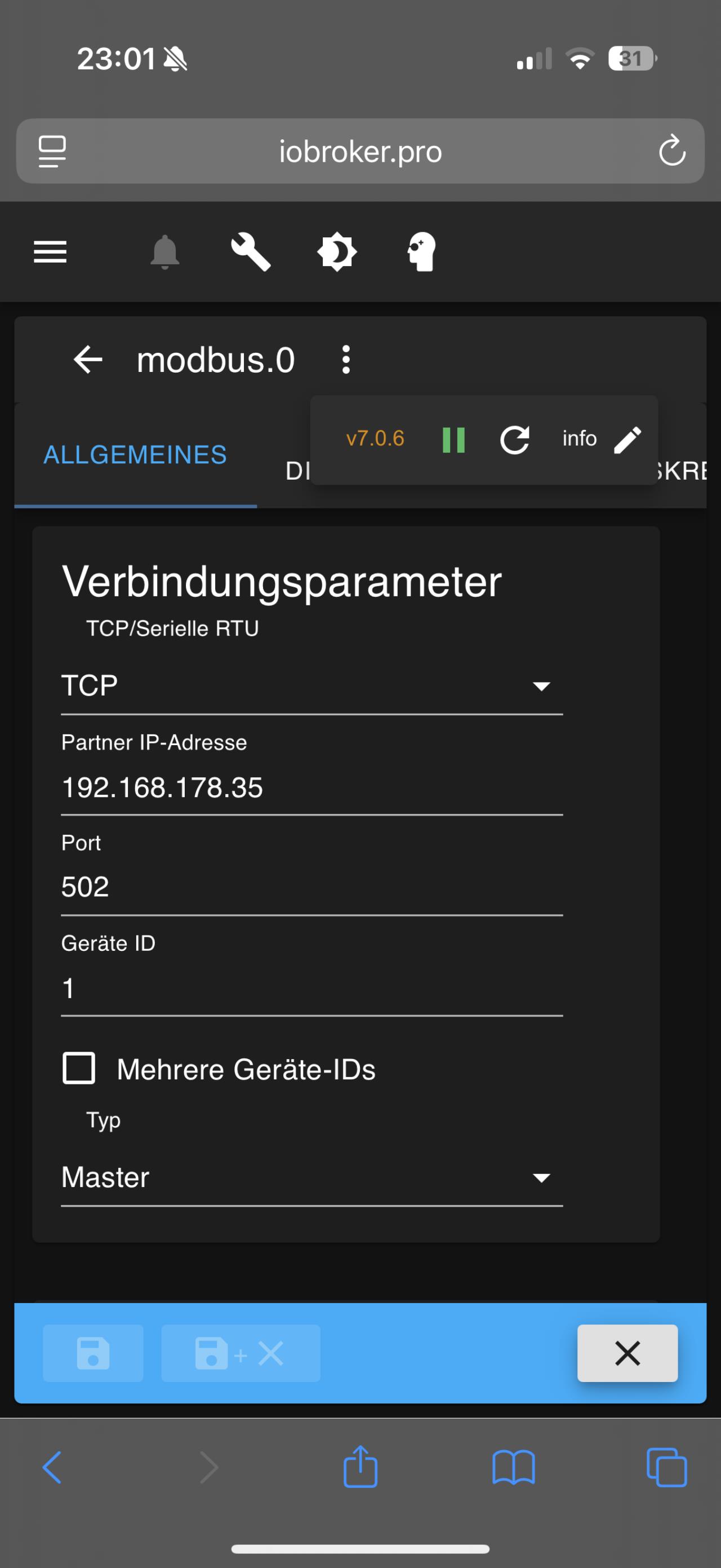Pause the modbus.0 instance
The width and height of the screenshot is (721, 1568).
[453, 440]
